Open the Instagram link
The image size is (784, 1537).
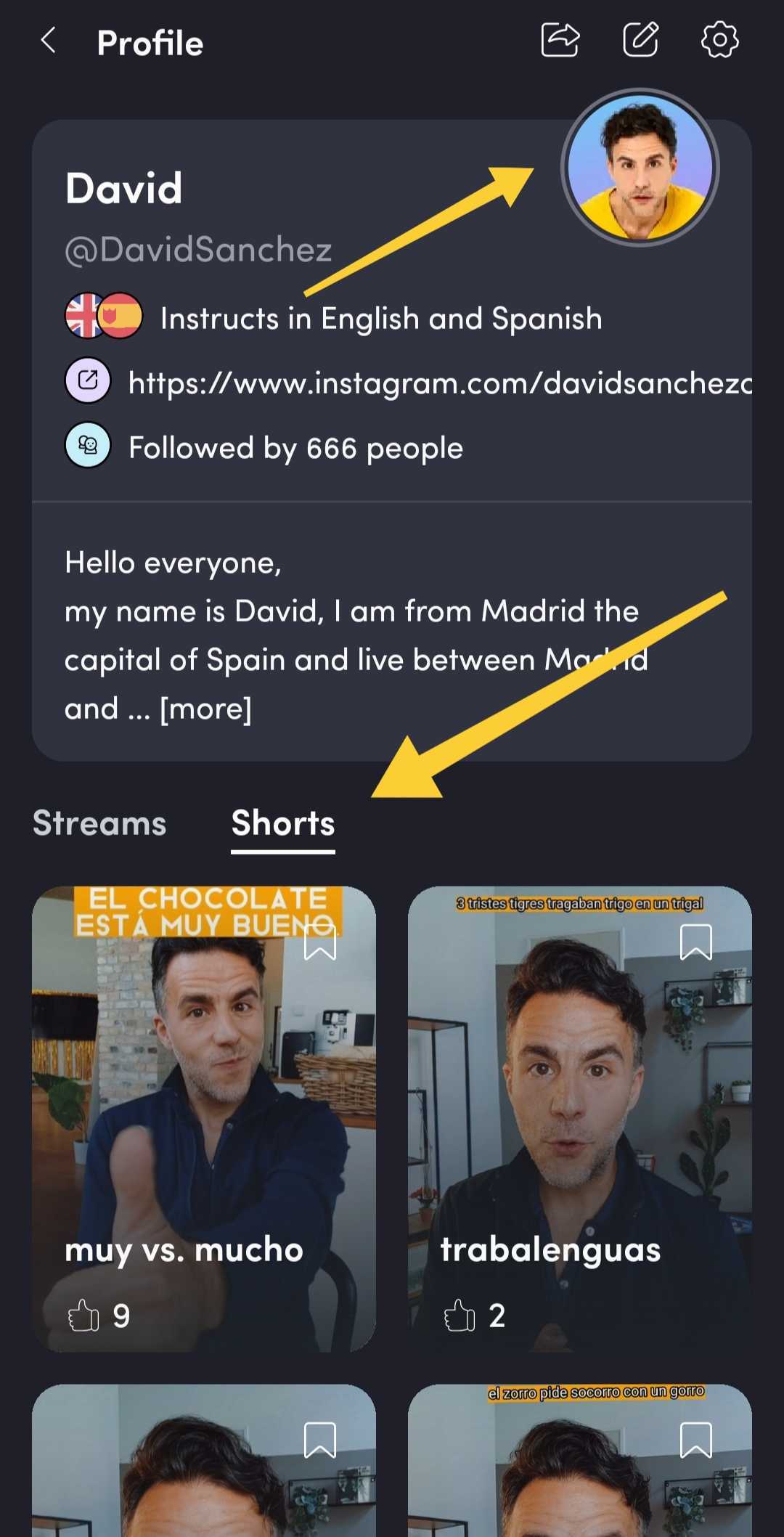(439, 383)
